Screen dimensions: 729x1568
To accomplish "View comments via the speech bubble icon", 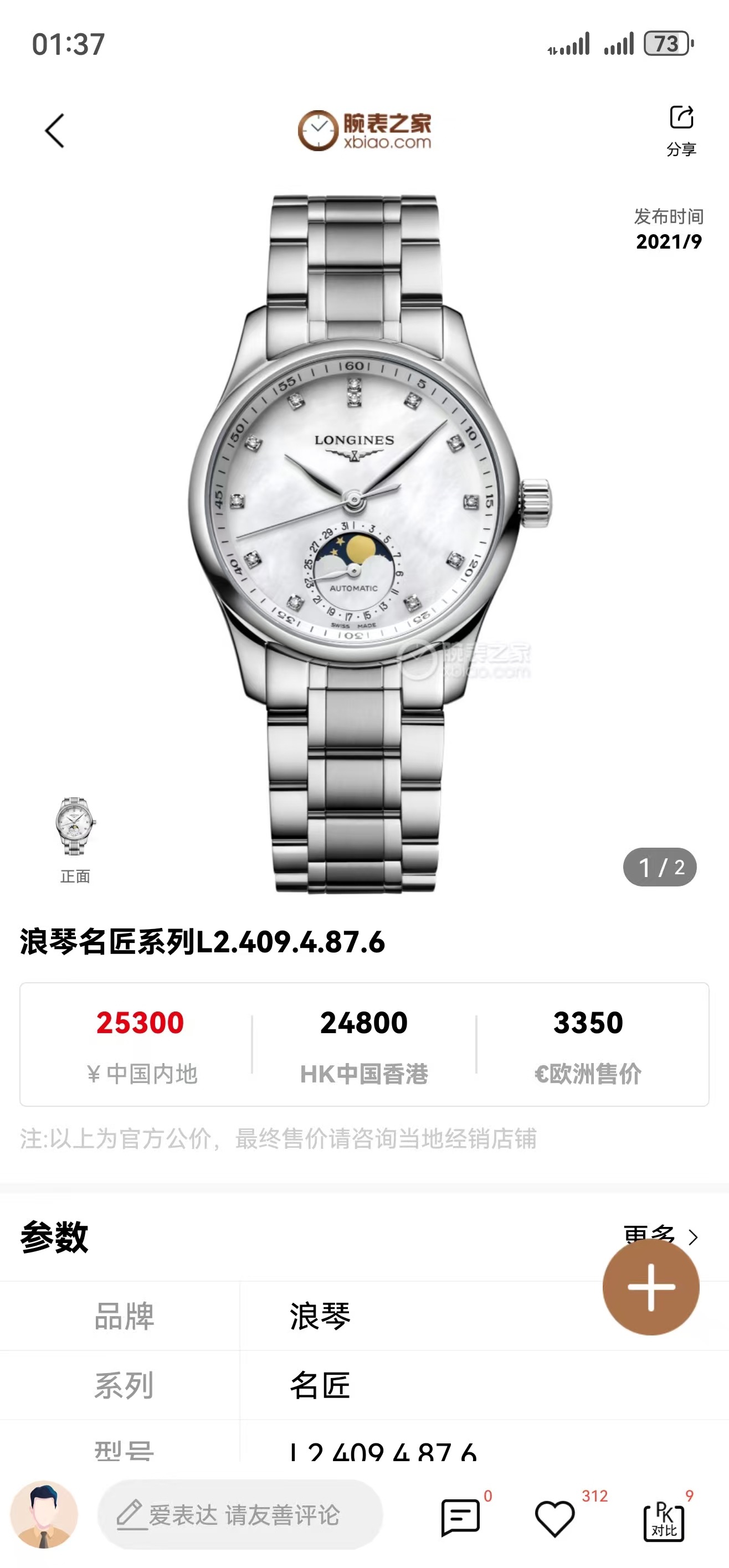I will coord(460,1517).
